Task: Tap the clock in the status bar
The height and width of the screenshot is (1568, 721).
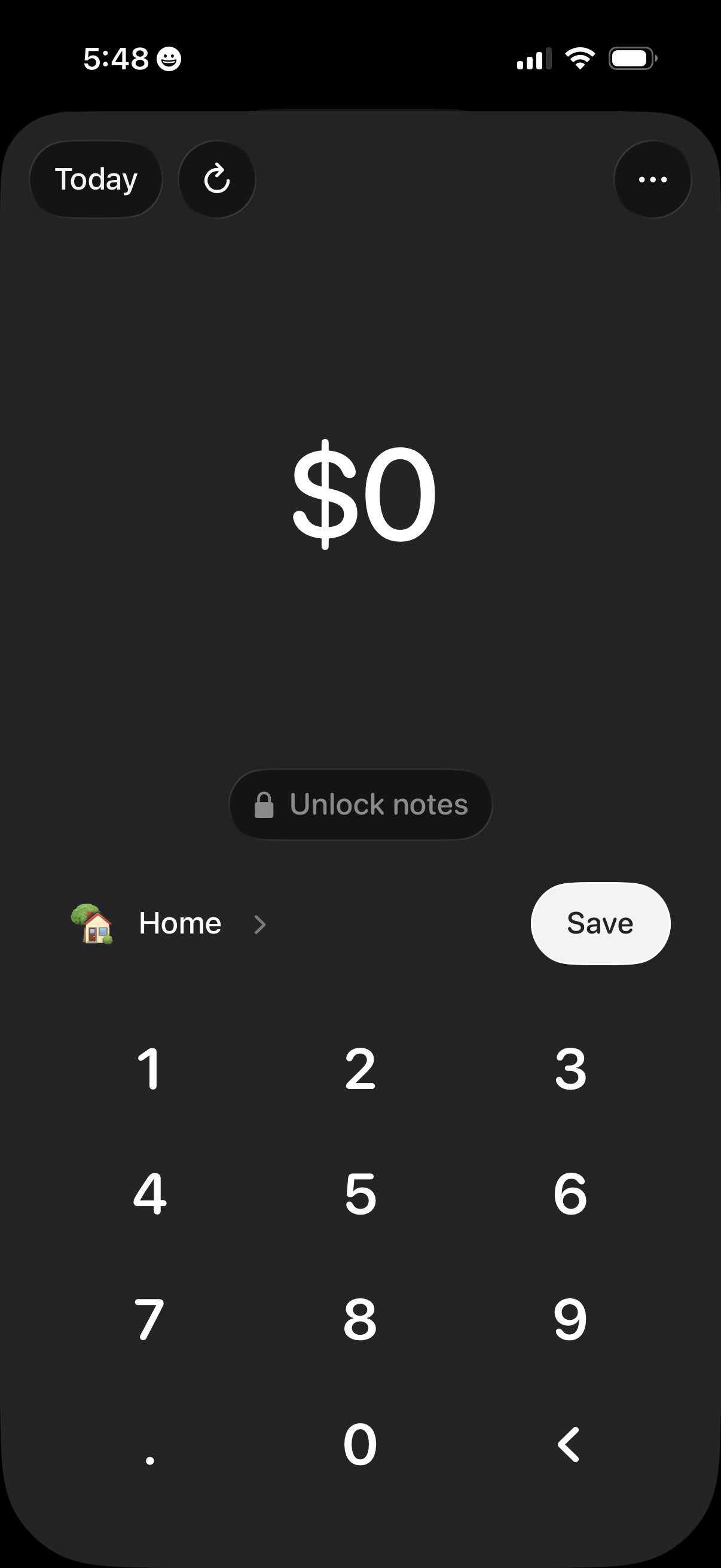Action: [119, 58]
